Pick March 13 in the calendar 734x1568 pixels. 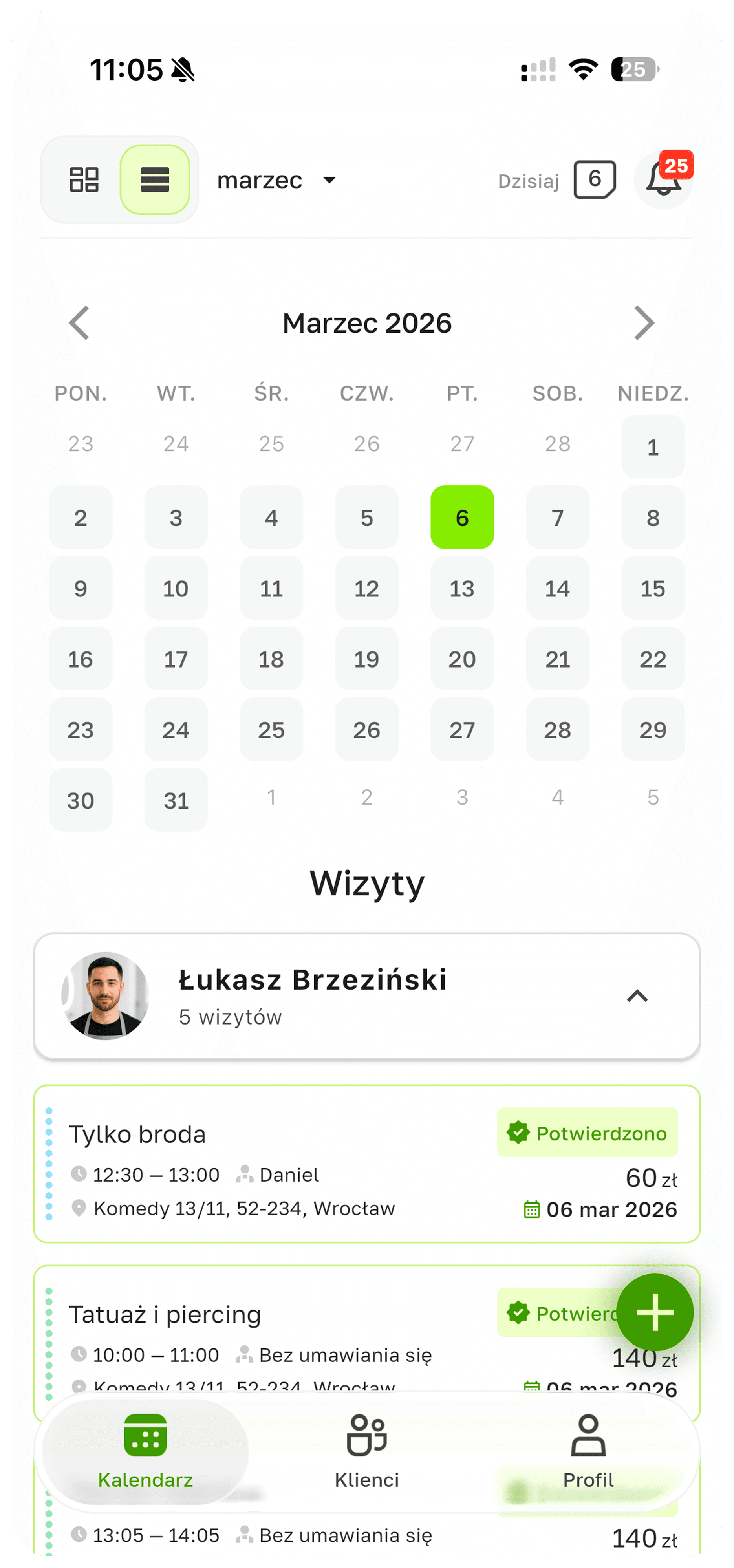pyautogui.click(x=462, y=588)
